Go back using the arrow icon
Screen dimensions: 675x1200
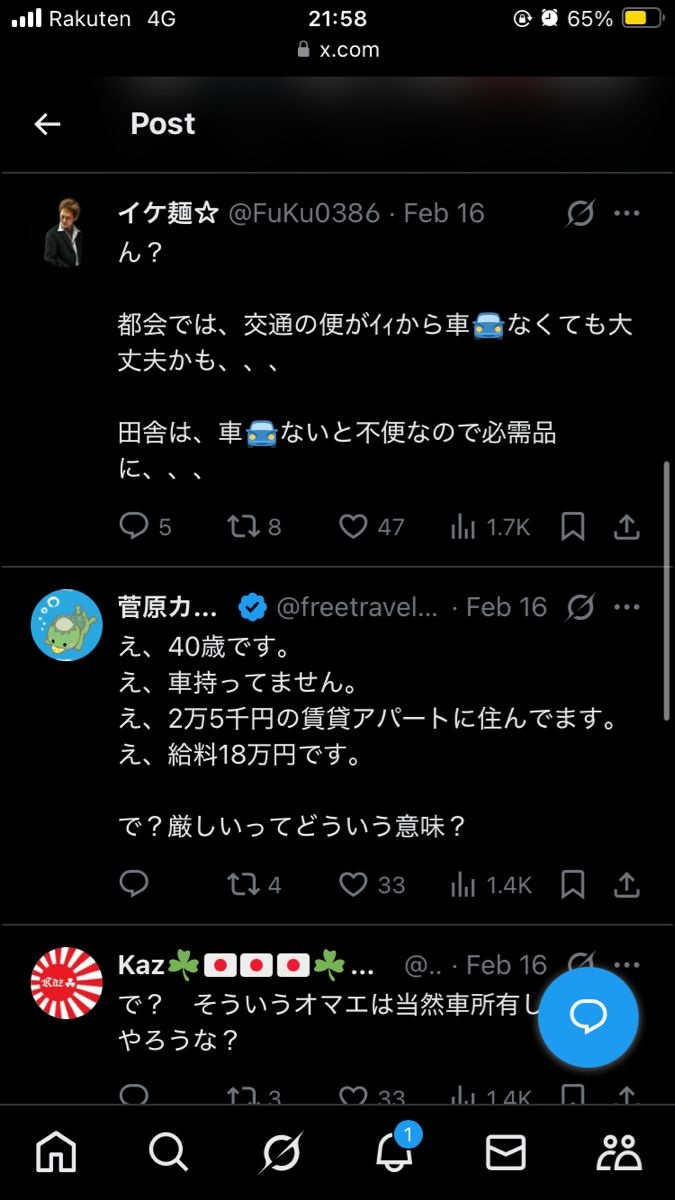pos(47,124)
